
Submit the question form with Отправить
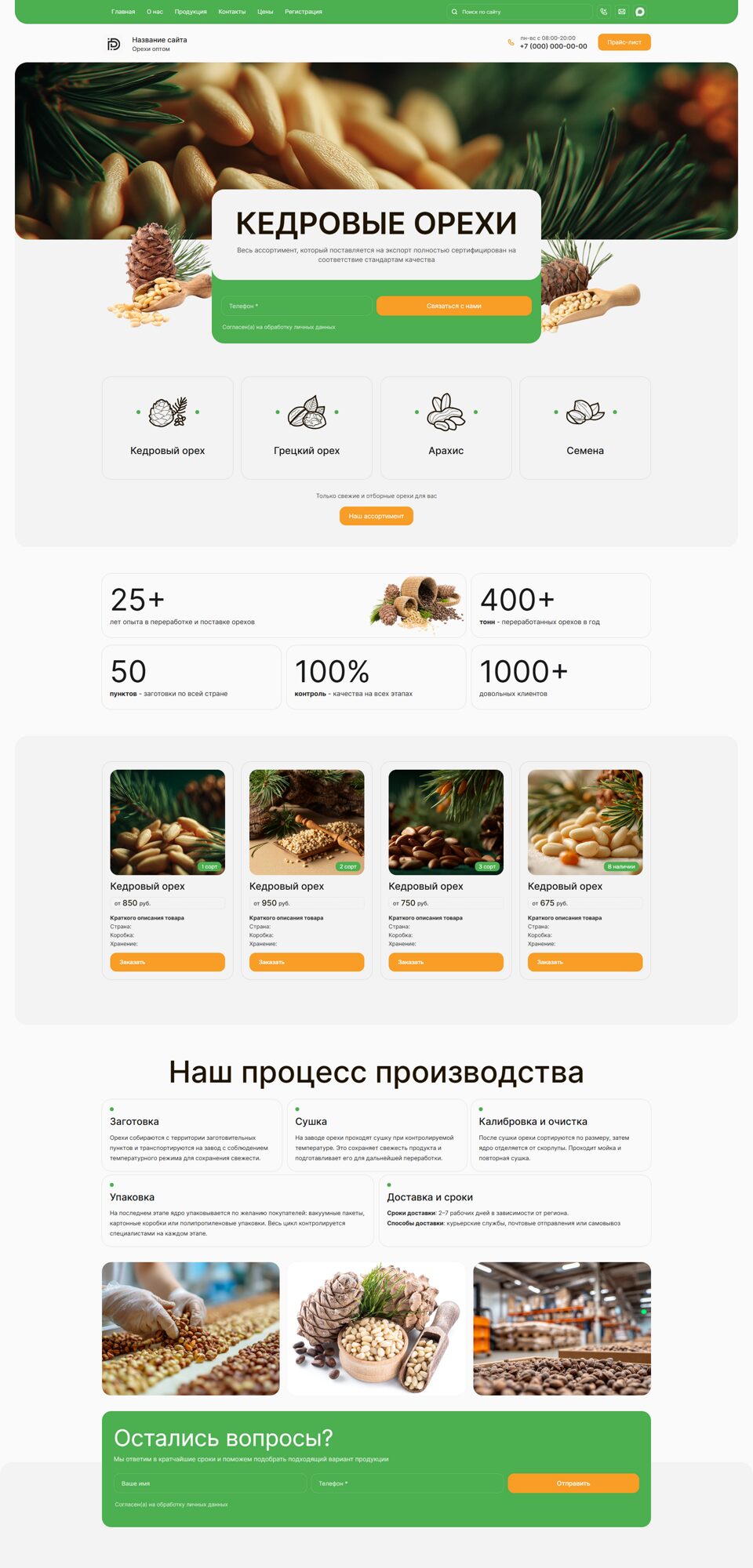click(x=573, y=1483)
